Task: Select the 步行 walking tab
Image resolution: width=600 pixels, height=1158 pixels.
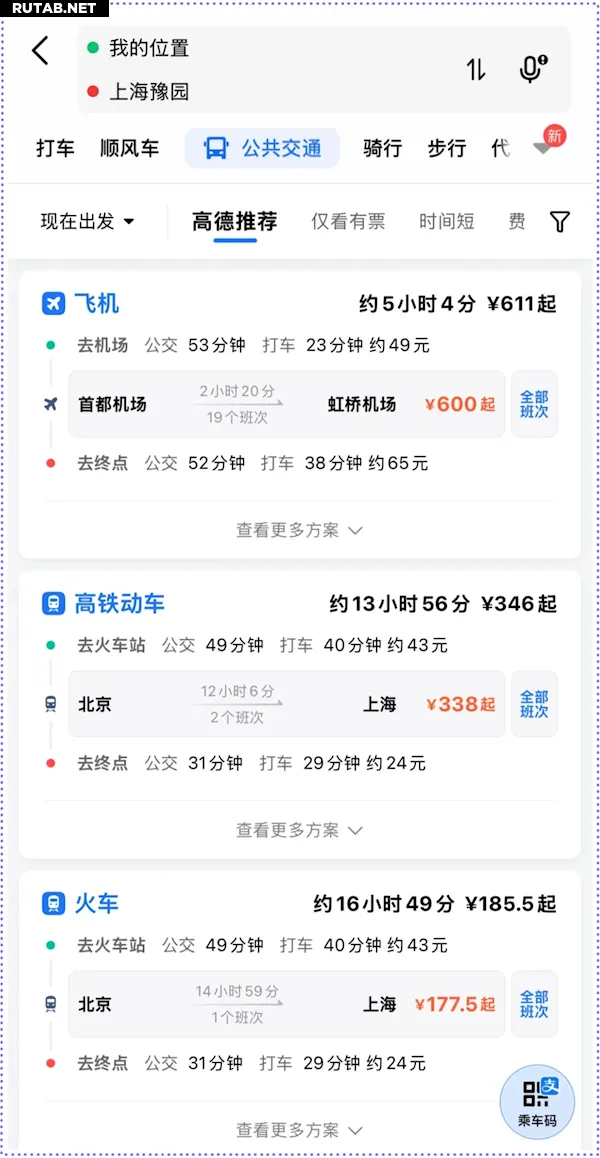Action: coord(447,148)
